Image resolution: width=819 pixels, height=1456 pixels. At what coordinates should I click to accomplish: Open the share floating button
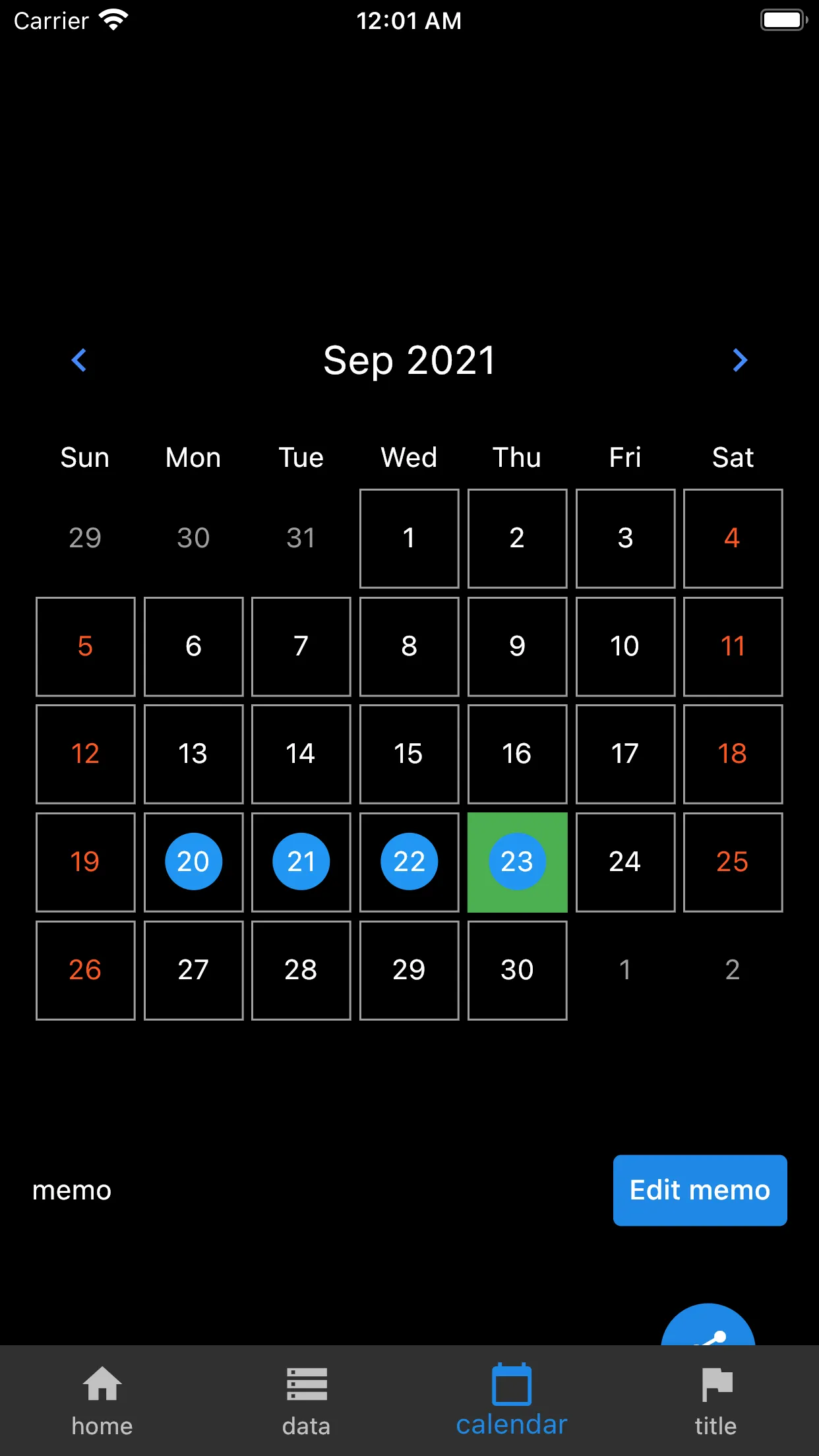click(x=708, y=1327)
